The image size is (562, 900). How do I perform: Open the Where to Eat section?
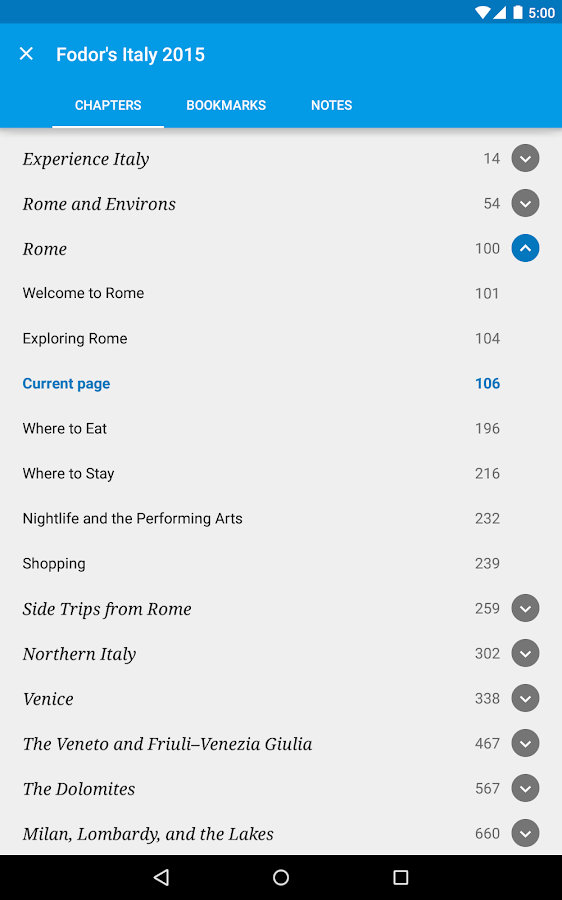(281, 428)
